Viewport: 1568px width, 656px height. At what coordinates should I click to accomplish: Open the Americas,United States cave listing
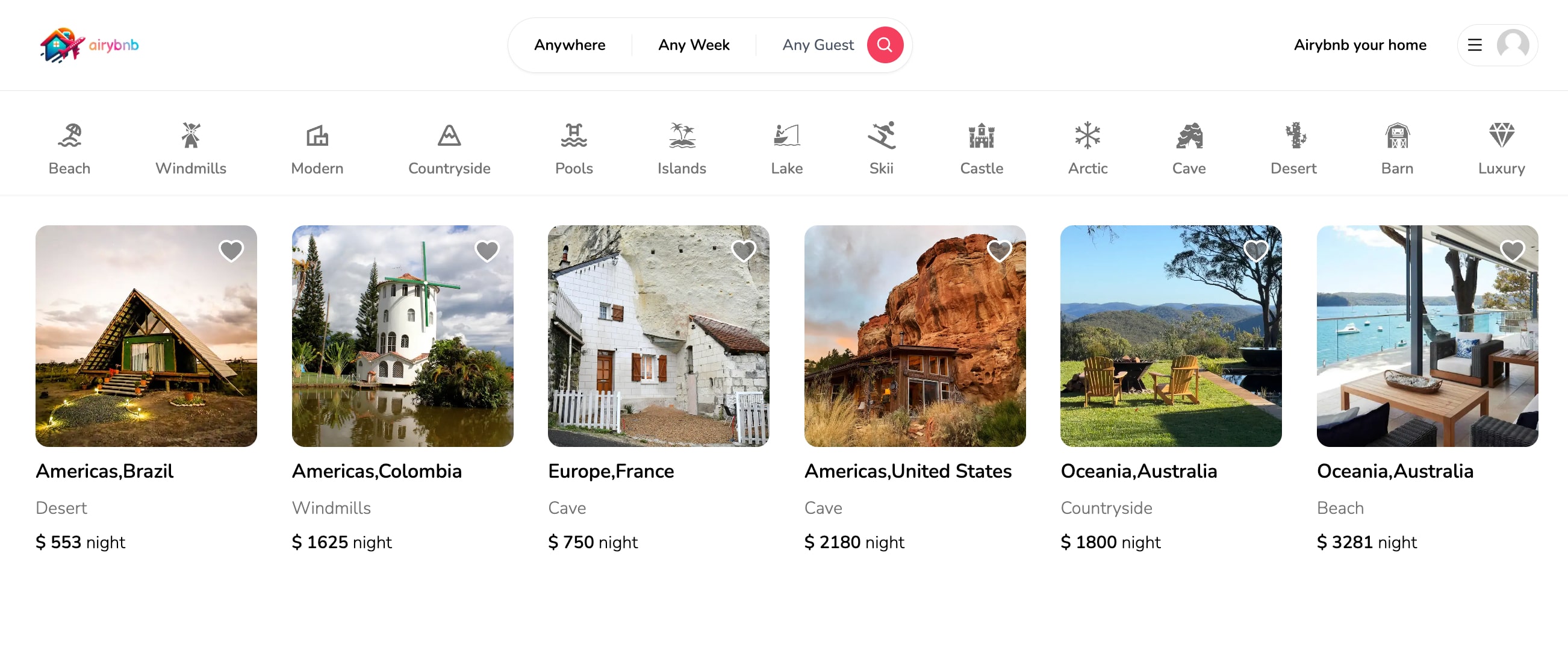tap(914, 336)
